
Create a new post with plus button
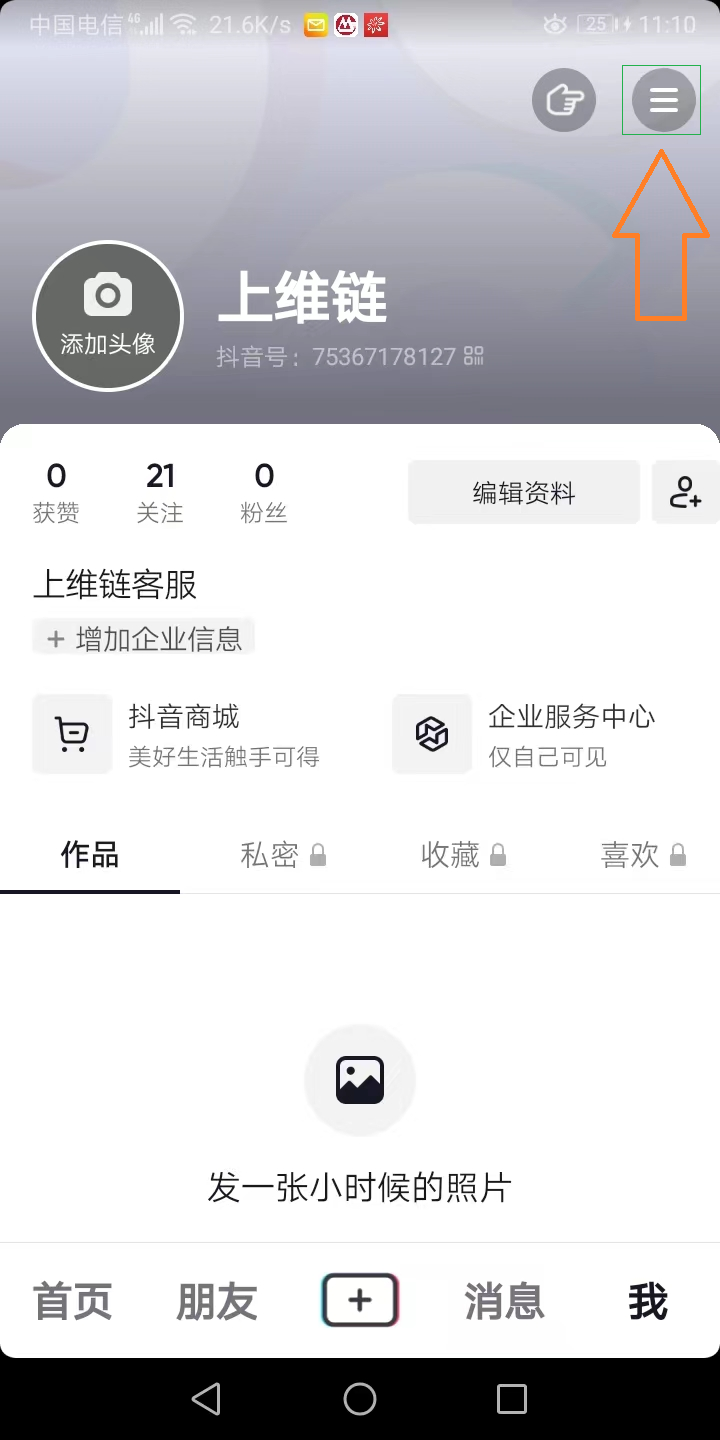pos(360,1300)
